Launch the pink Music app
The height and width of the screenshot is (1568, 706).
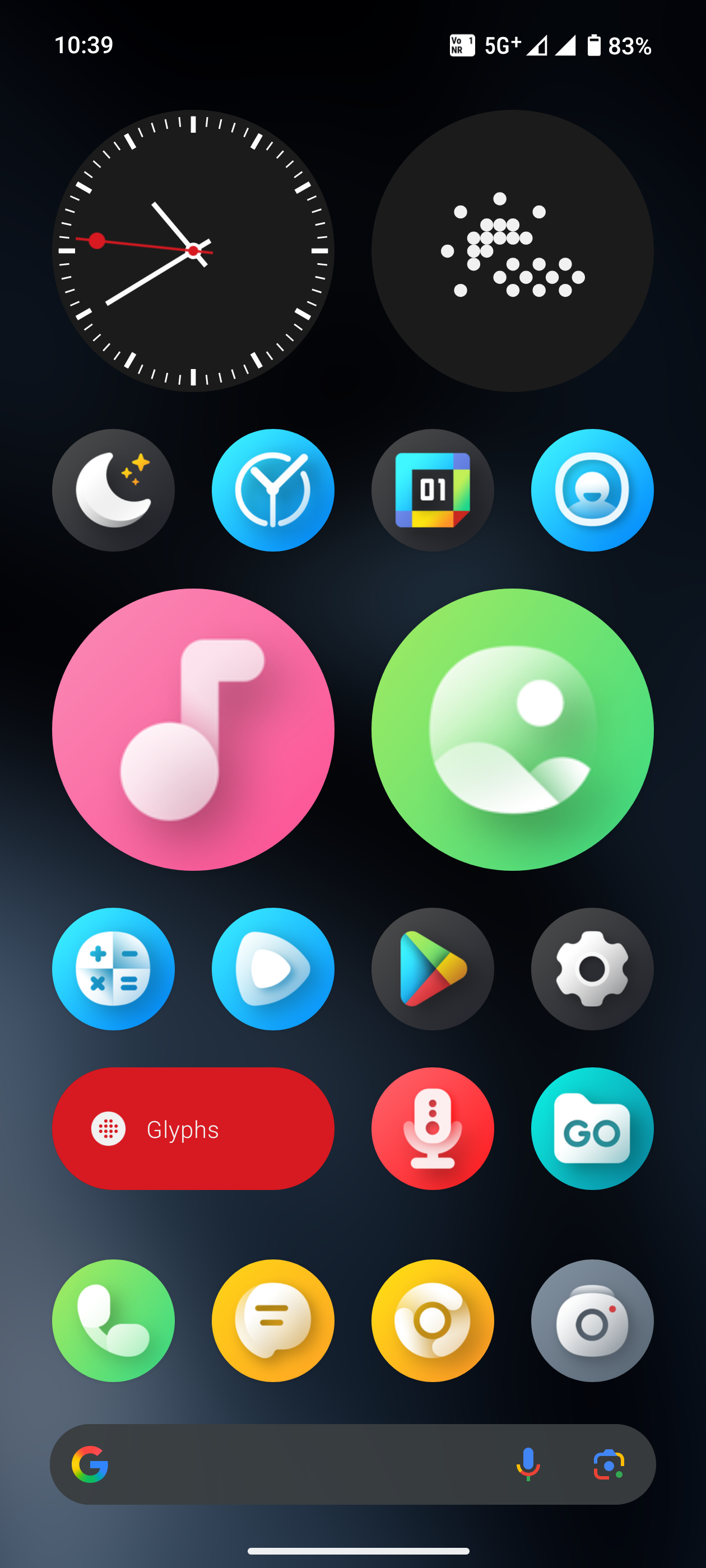tap(193, 729)
